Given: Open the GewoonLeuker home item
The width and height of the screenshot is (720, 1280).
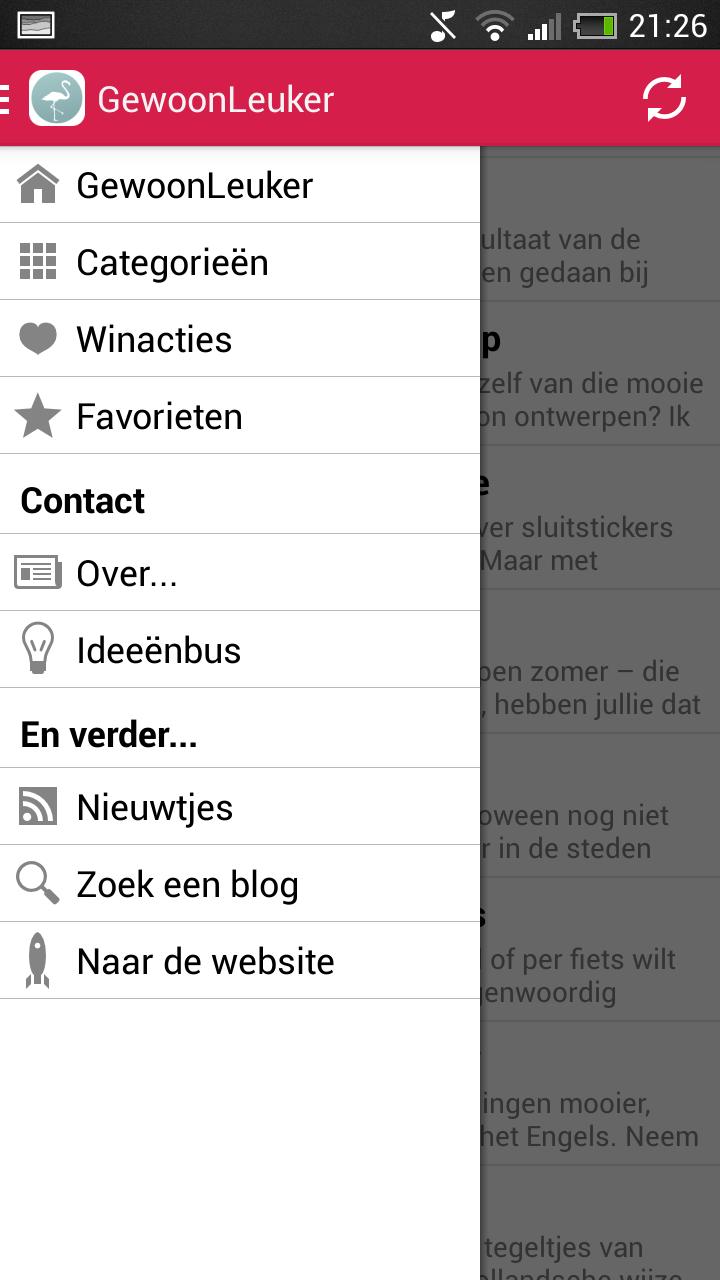Looking at the screenshot, I should pyautogui.click(x=194, y=186).
